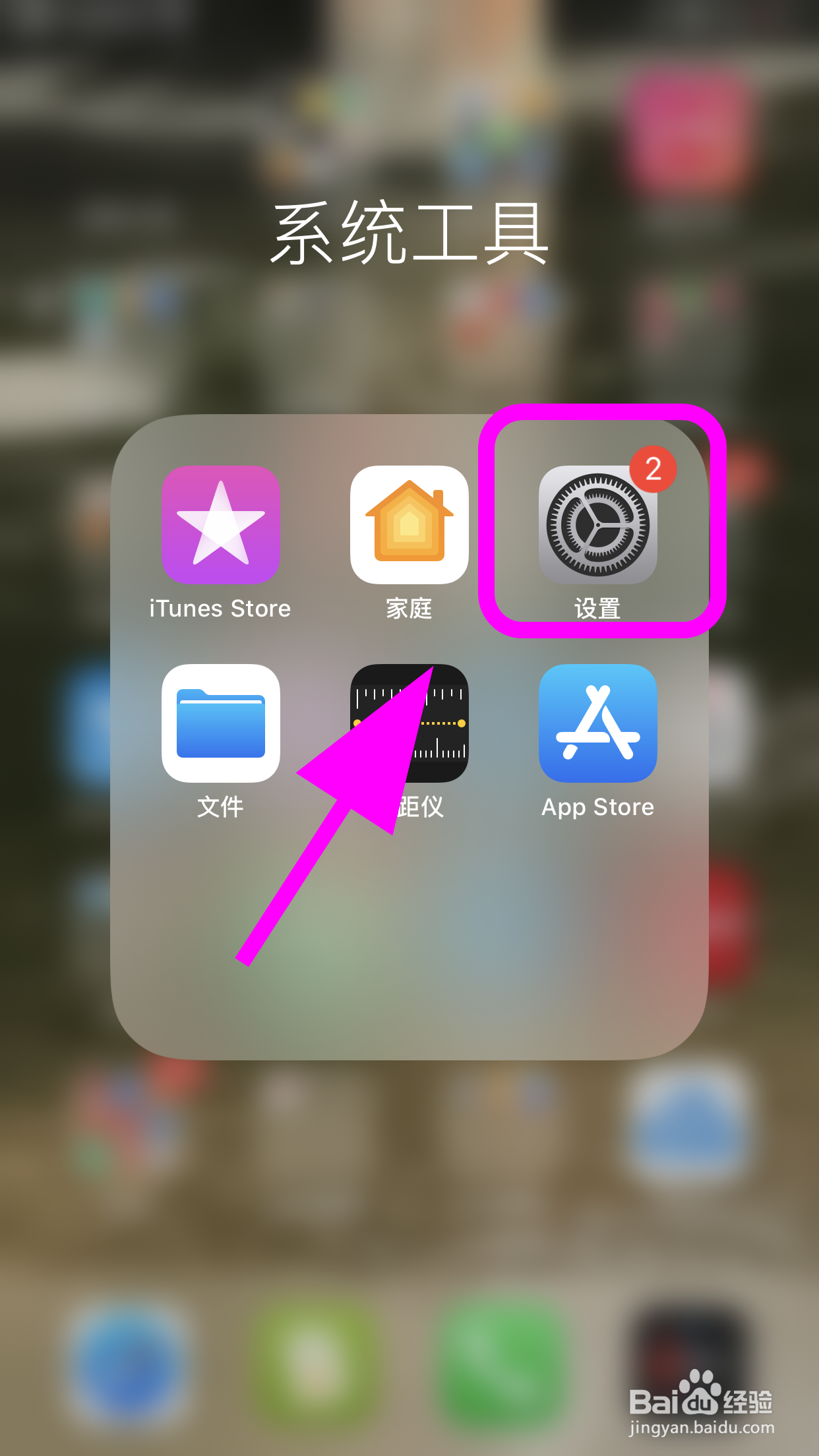Tap the folder title 系统工具
Image resolution: width=819 pixels, height=1456 pixels.
(x=409, y=232)
